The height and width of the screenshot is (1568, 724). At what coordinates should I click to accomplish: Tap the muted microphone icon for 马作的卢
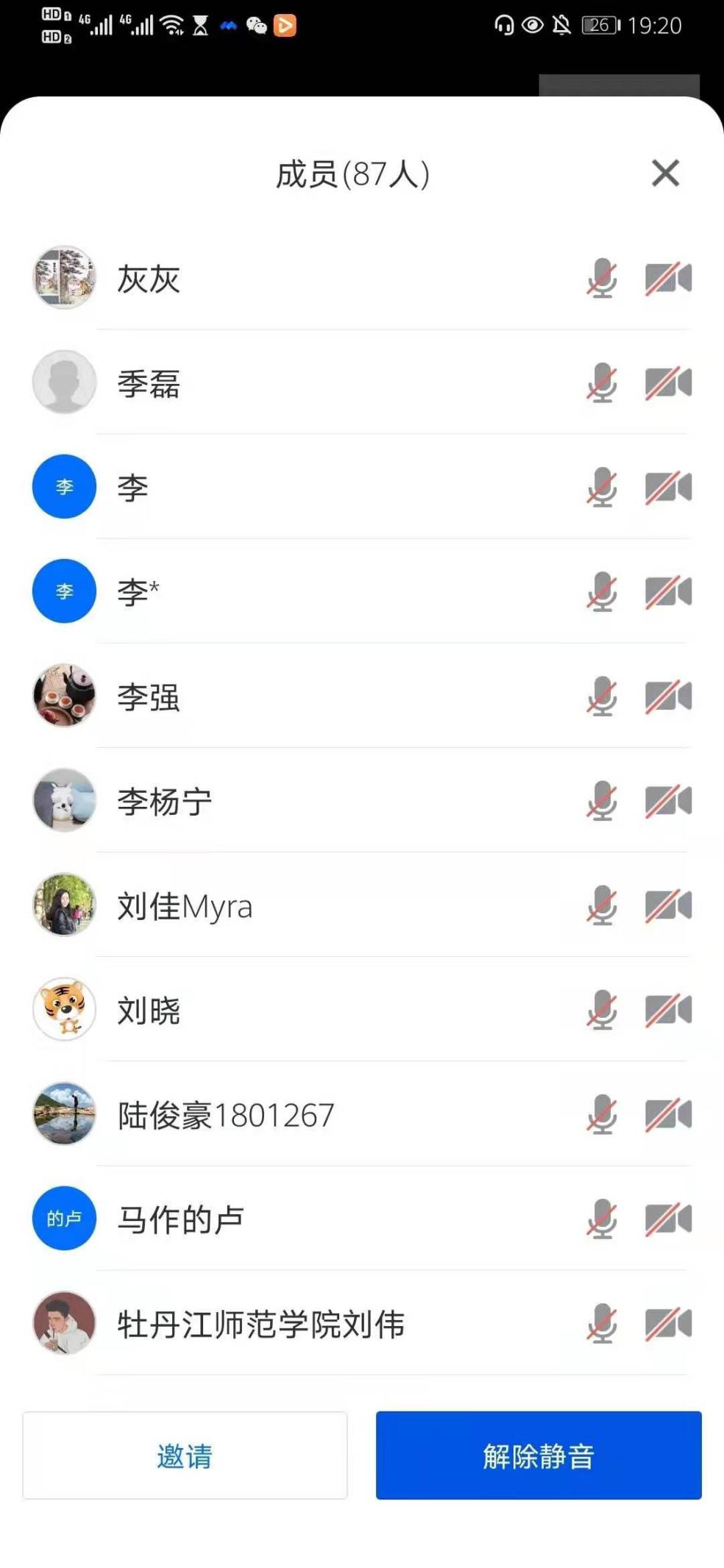(602, 1219)
